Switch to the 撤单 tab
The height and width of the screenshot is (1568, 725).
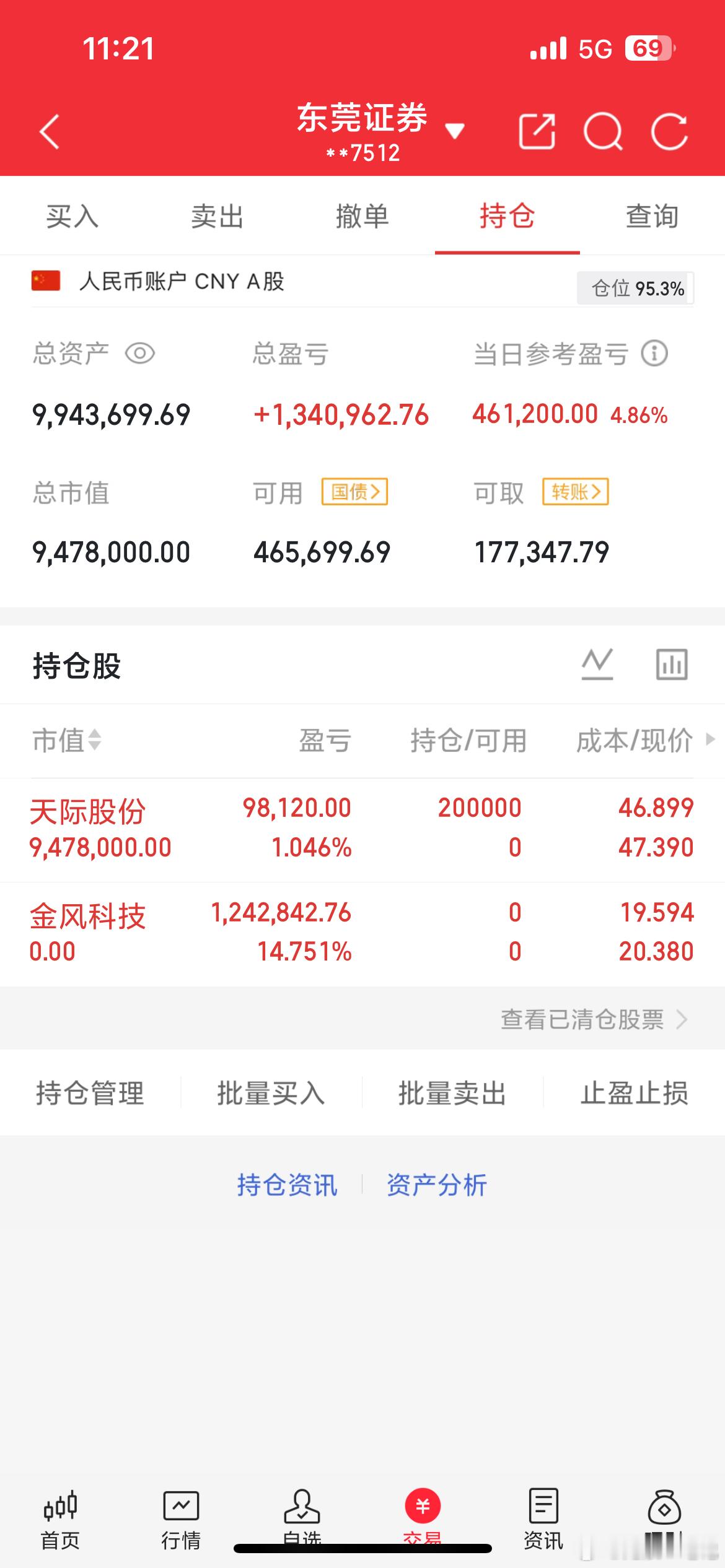(x=363, y=217)
